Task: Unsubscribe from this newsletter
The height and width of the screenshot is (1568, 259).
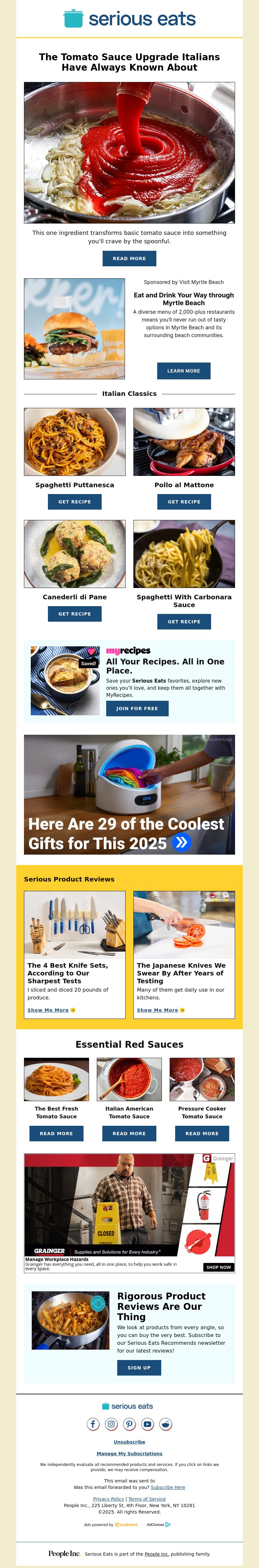Action: (x=129, y=1441)
